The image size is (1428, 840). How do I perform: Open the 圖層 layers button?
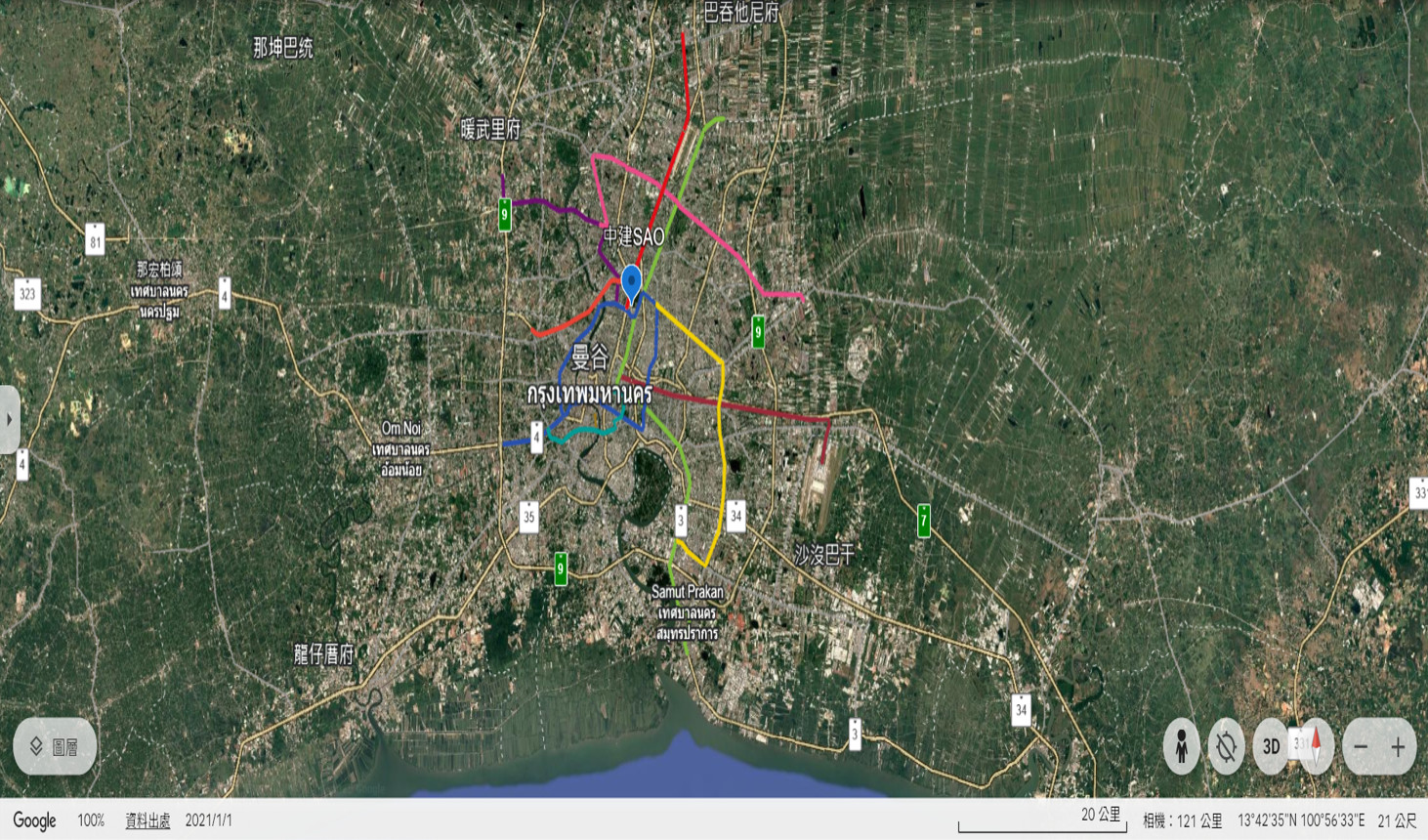[x=55, y=747]
